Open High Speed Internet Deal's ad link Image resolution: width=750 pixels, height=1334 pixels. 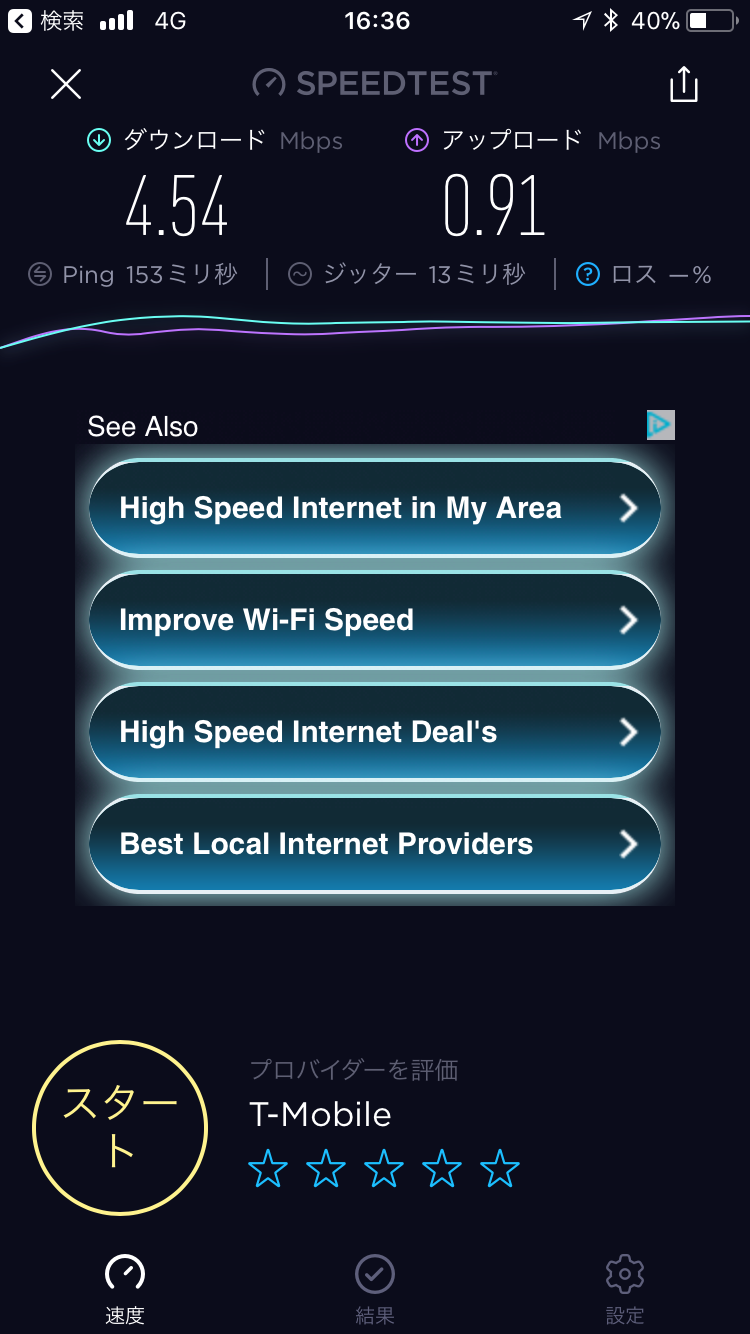[x=374, y=732]
